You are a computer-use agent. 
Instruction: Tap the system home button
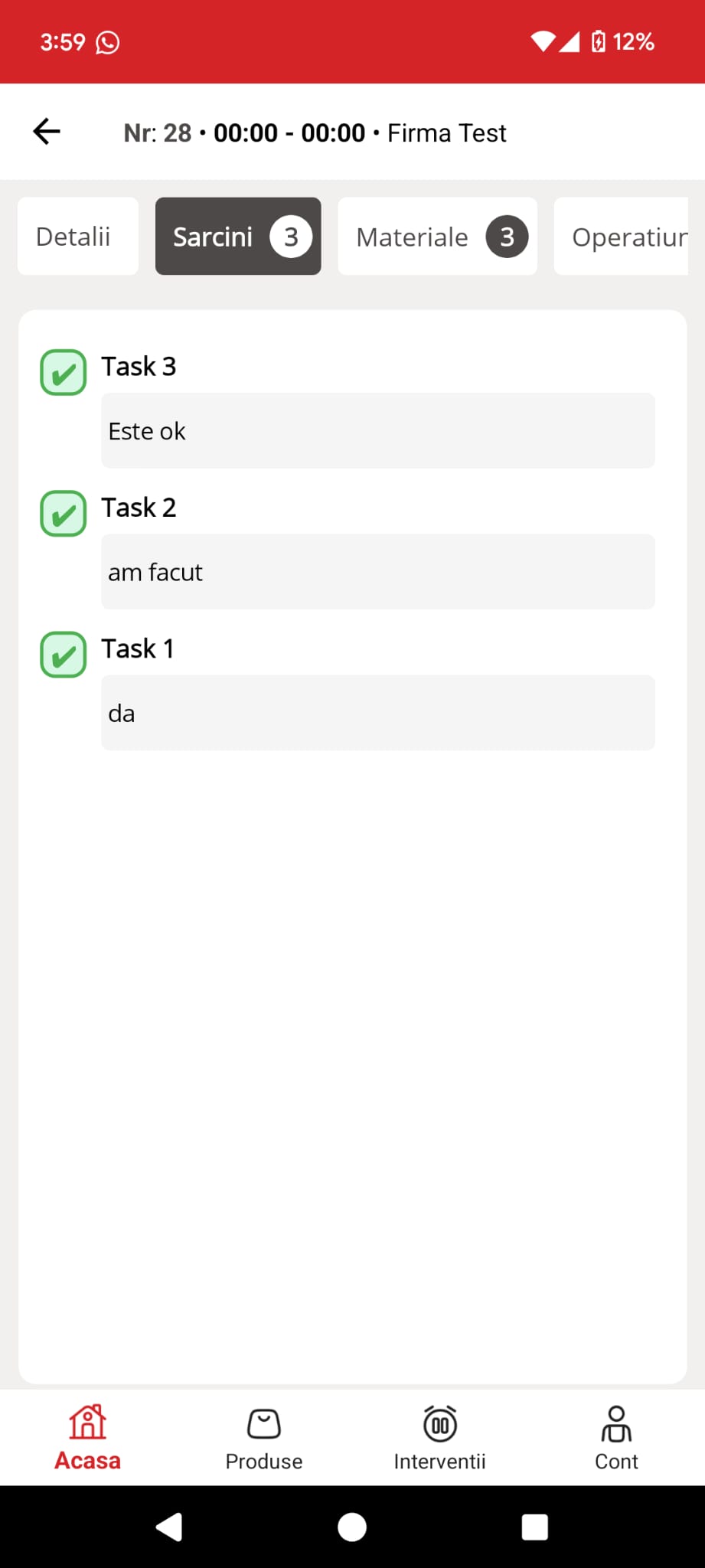tap(352, 1527)
